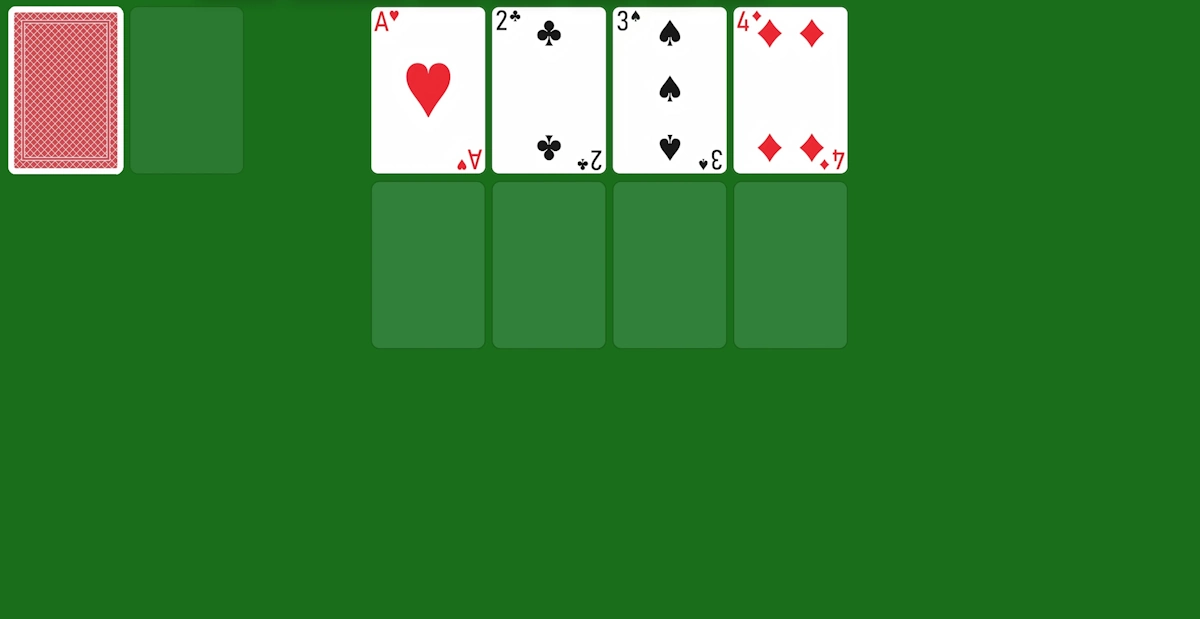The image size is (1200, 619).
Task: Select the Two of Clubs card
Action: point(549,90)
